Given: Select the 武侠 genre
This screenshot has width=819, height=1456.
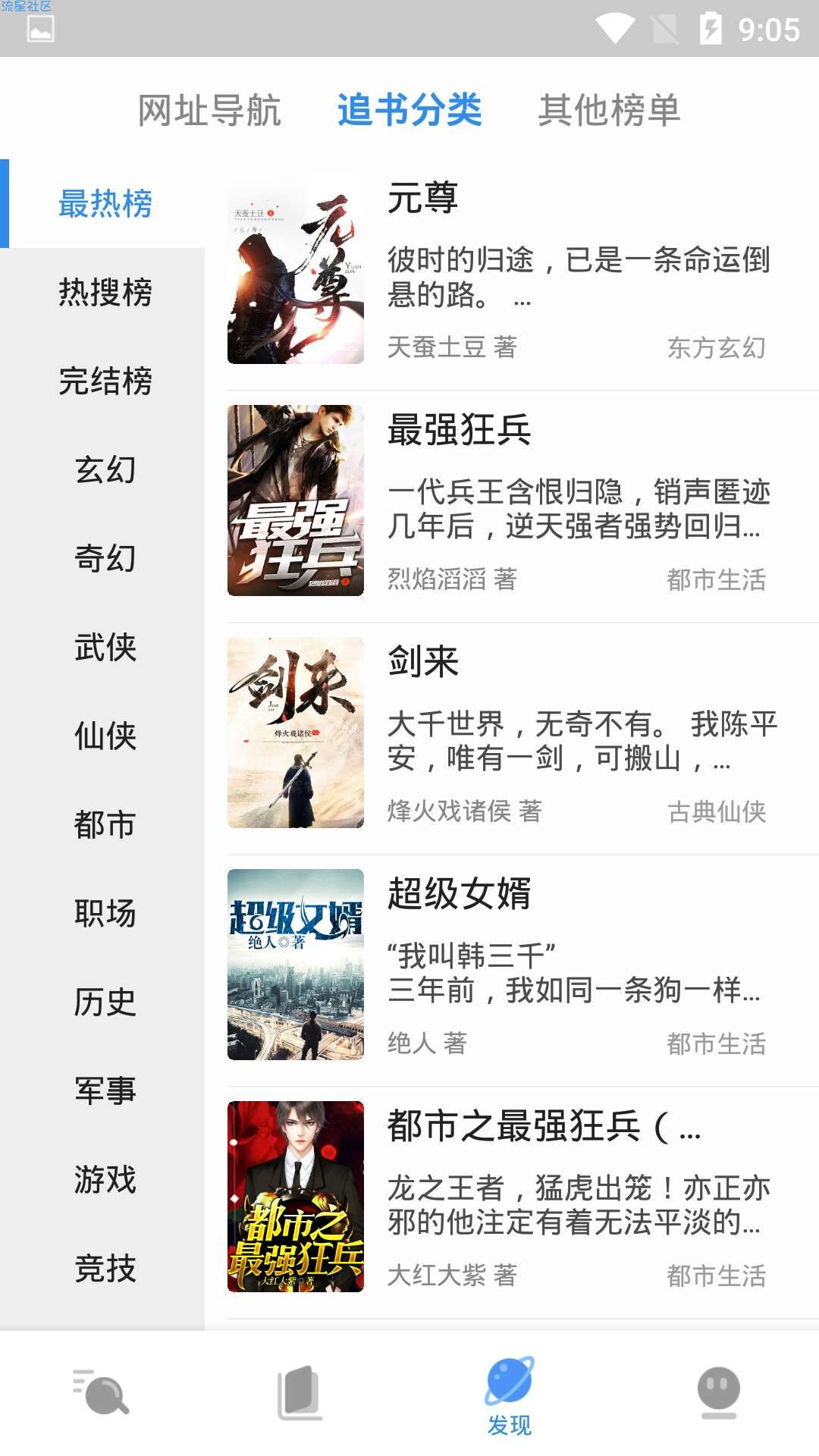Looking at the screenshot, I should (105, 647).
